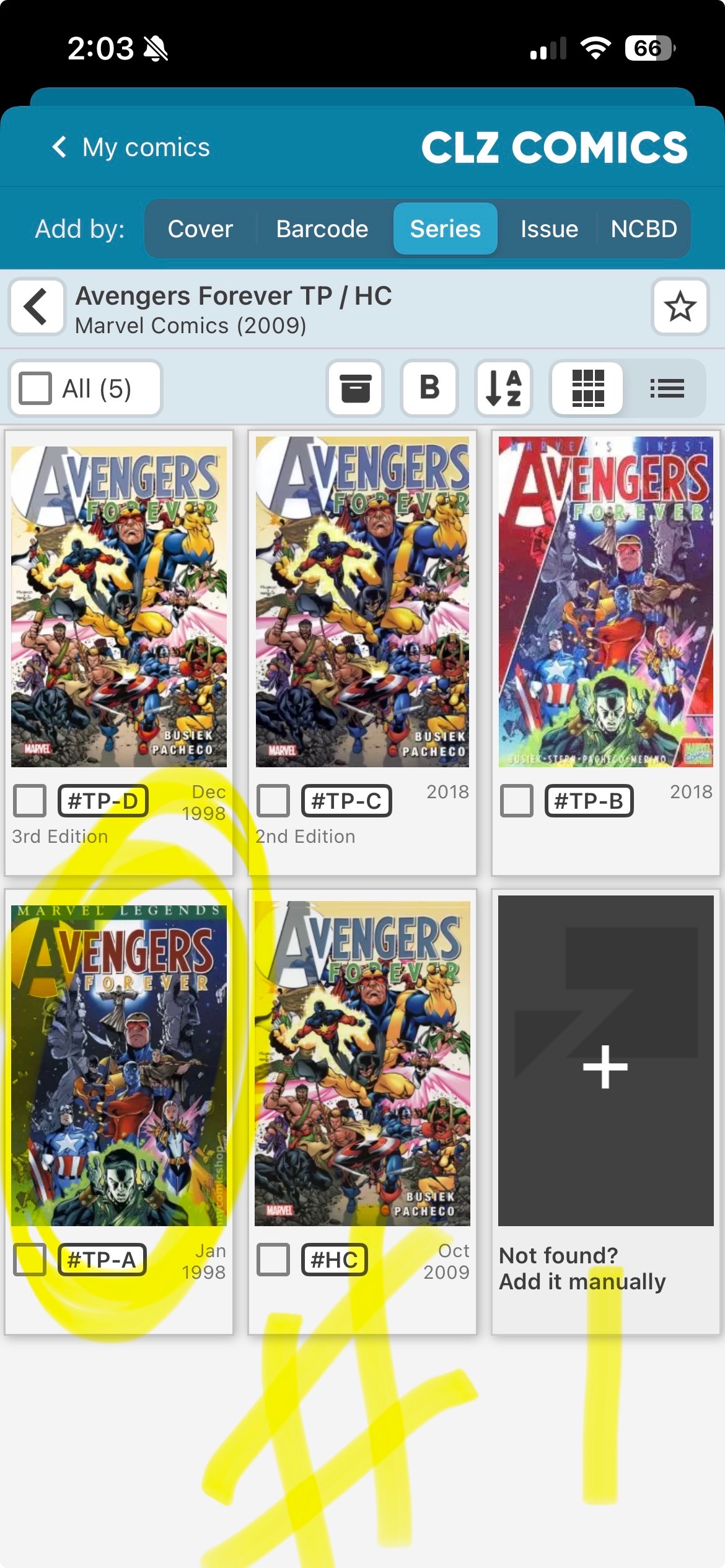Add a comic manually
725x1568 pixels.
[605, 1066]
